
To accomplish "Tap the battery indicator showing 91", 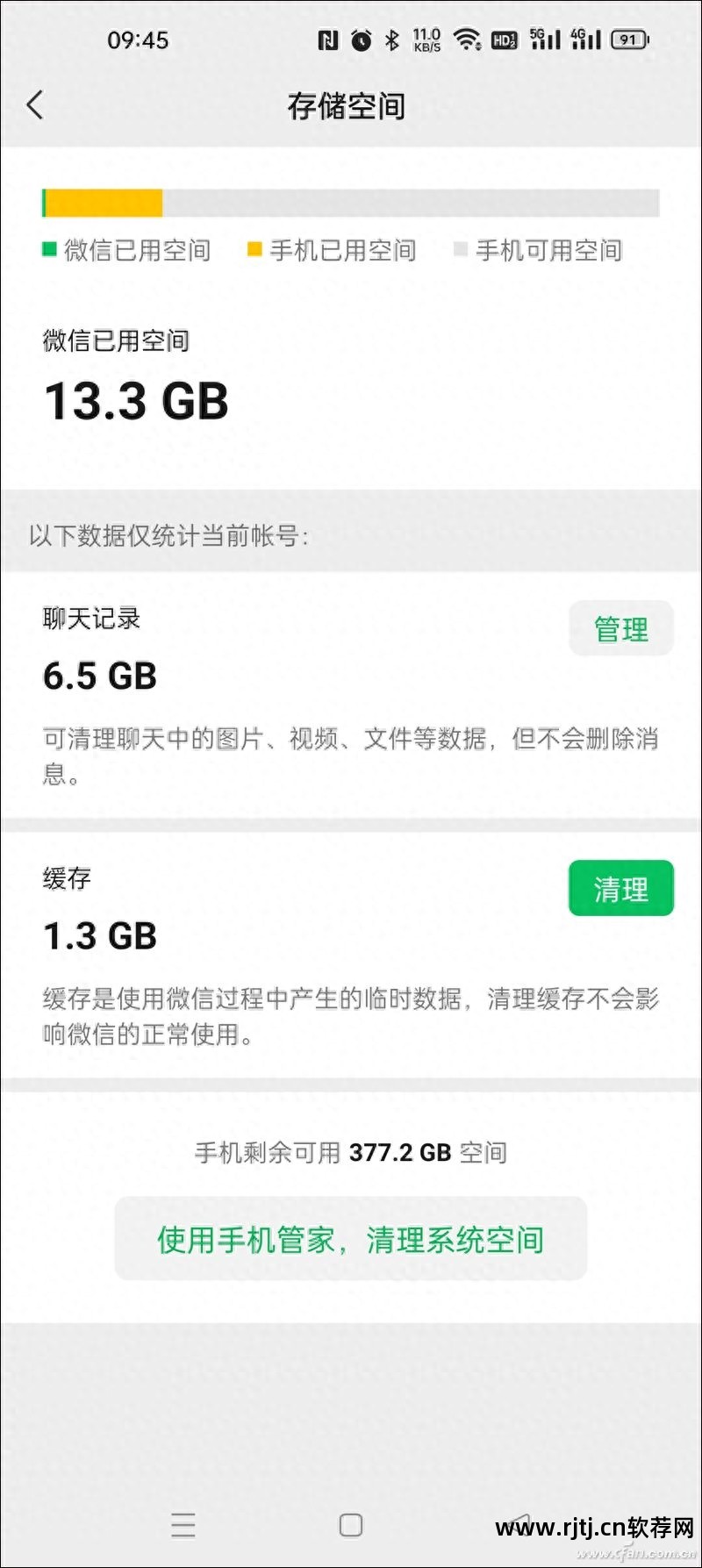I will coord(629,39).
